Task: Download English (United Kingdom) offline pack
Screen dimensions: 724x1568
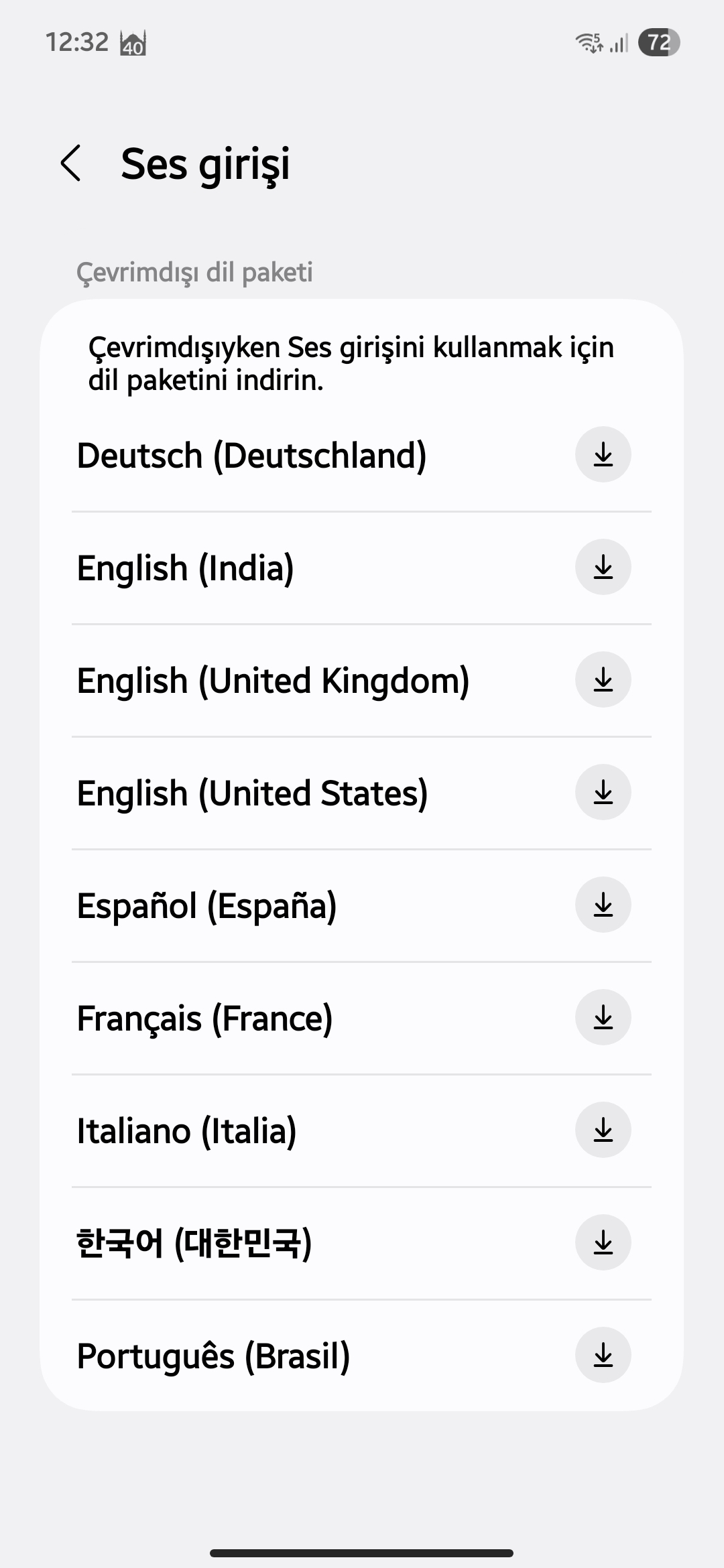Action: click(603, 680)
